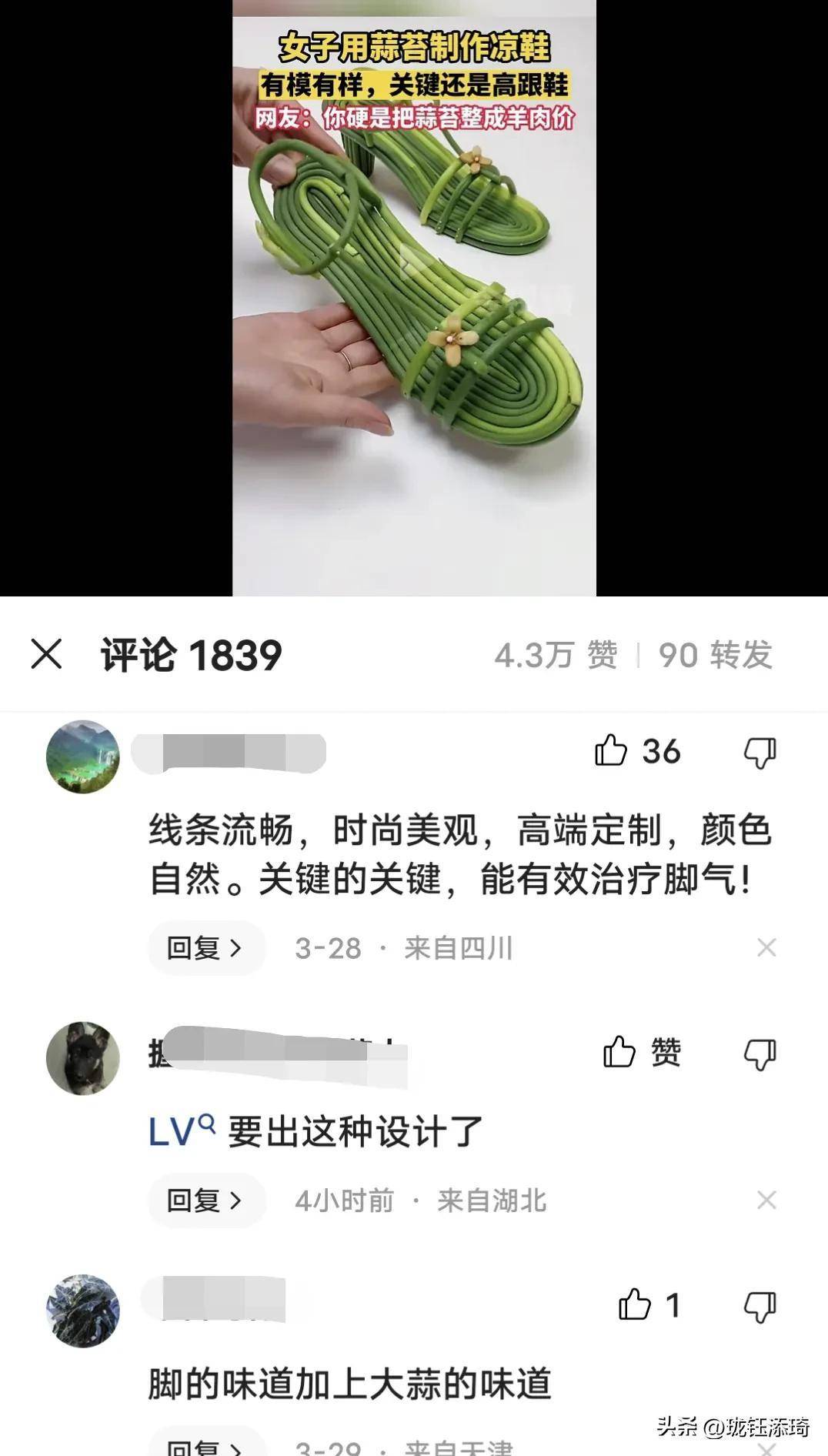The image size is (828, 1456).
Task: View the 90 转发 reposts
Action: click(x=715, y=655)
